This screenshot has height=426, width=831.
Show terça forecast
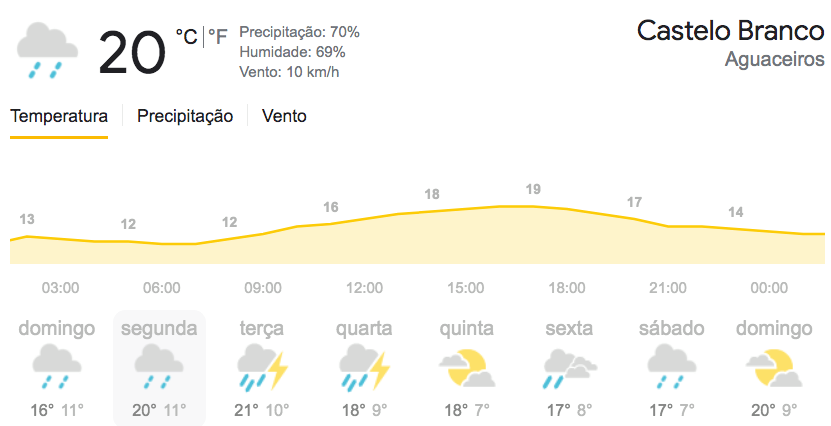point(262,368)
